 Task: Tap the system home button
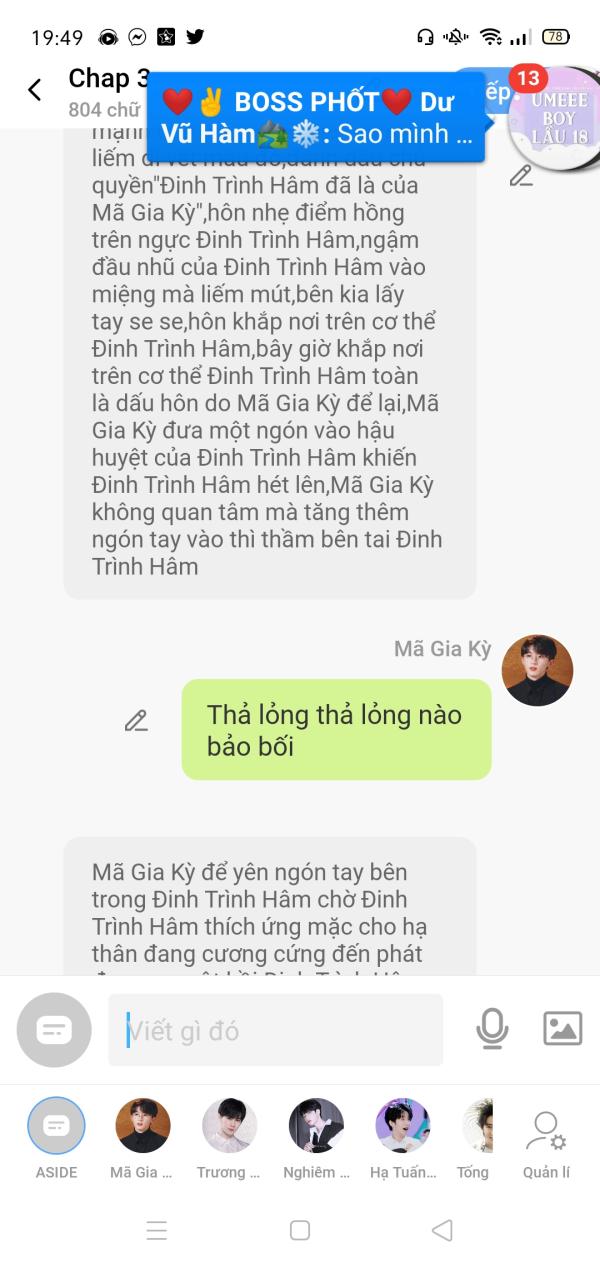click(300, 1230)
